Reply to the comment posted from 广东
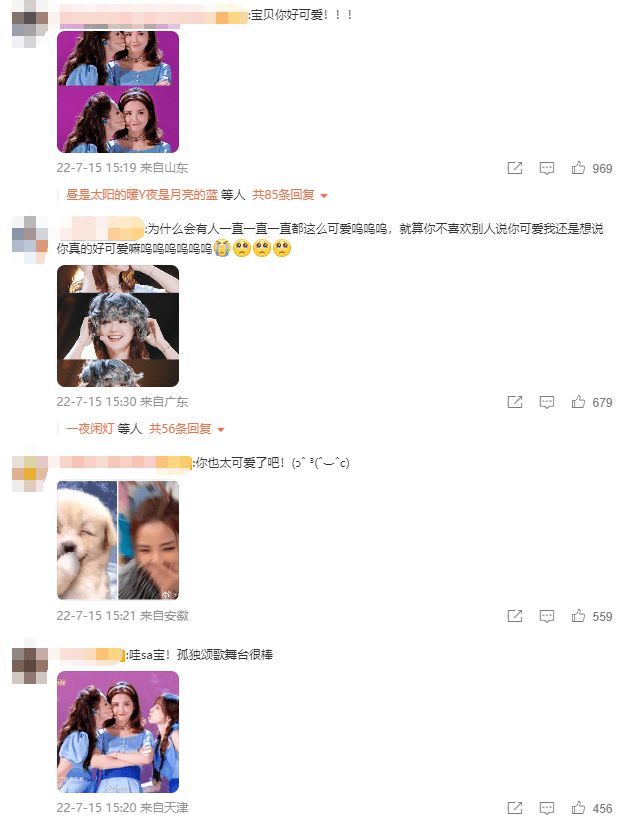 point(546,402)
